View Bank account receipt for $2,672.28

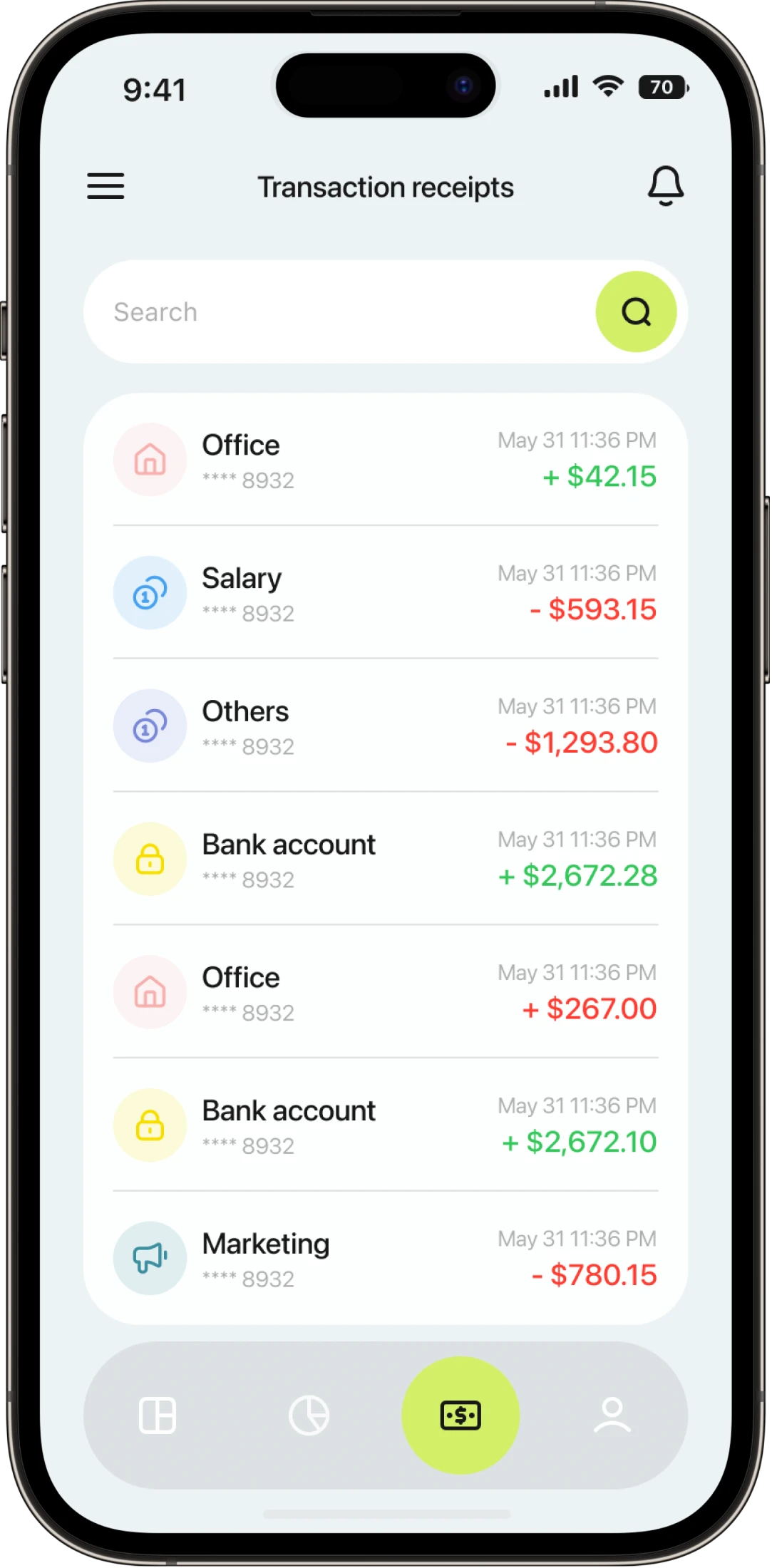pos(385,860)
